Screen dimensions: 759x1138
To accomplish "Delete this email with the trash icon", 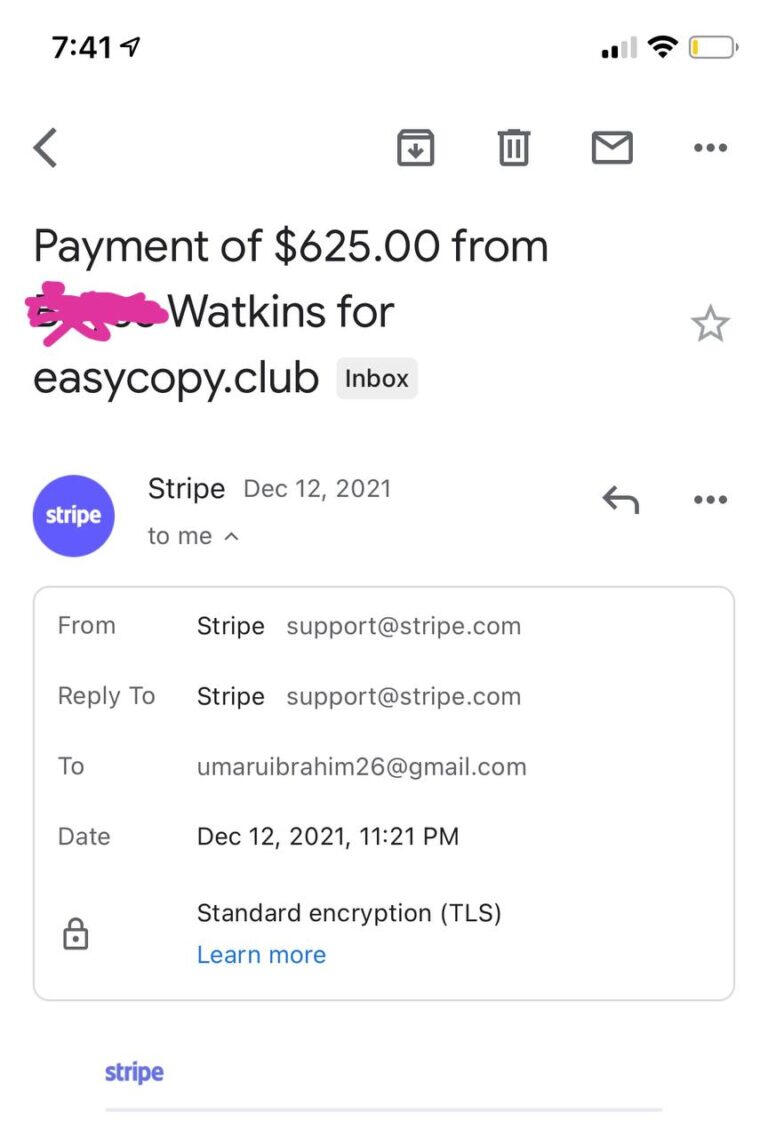I will tap(513, 148).
